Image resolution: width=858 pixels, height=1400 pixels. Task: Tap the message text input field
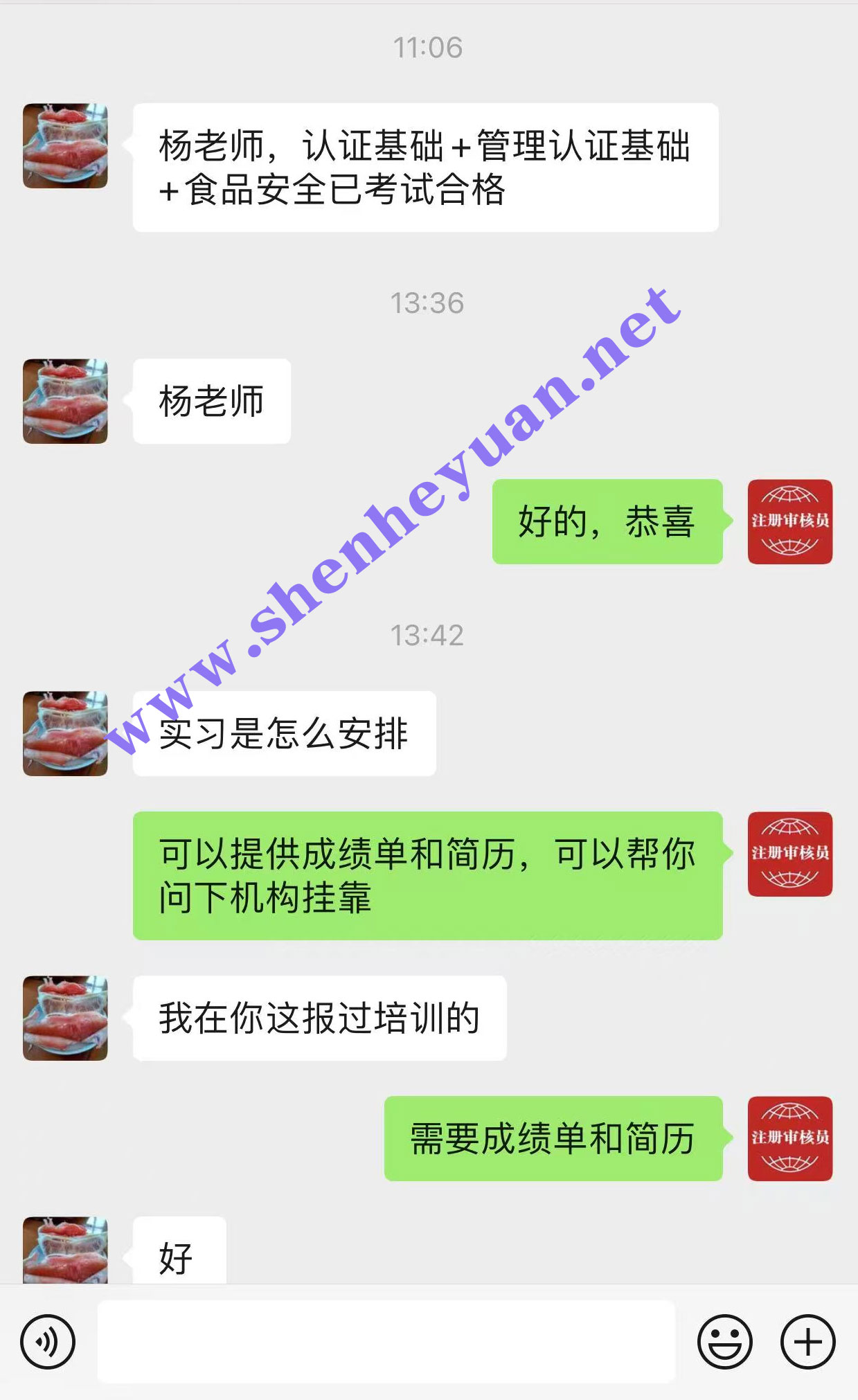(x=386, y=1342)
